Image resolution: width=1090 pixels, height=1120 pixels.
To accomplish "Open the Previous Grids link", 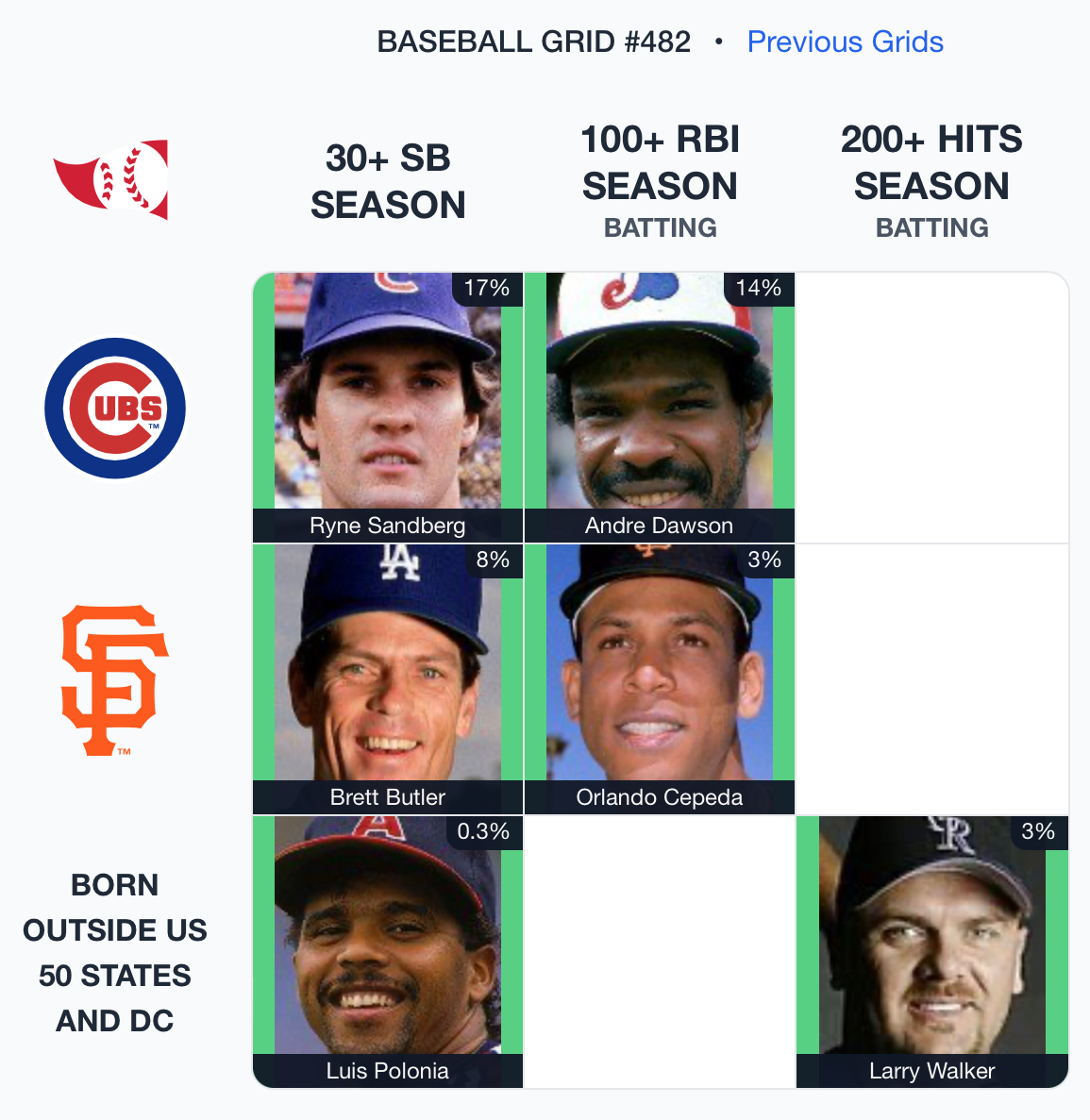I will (845, 42).
